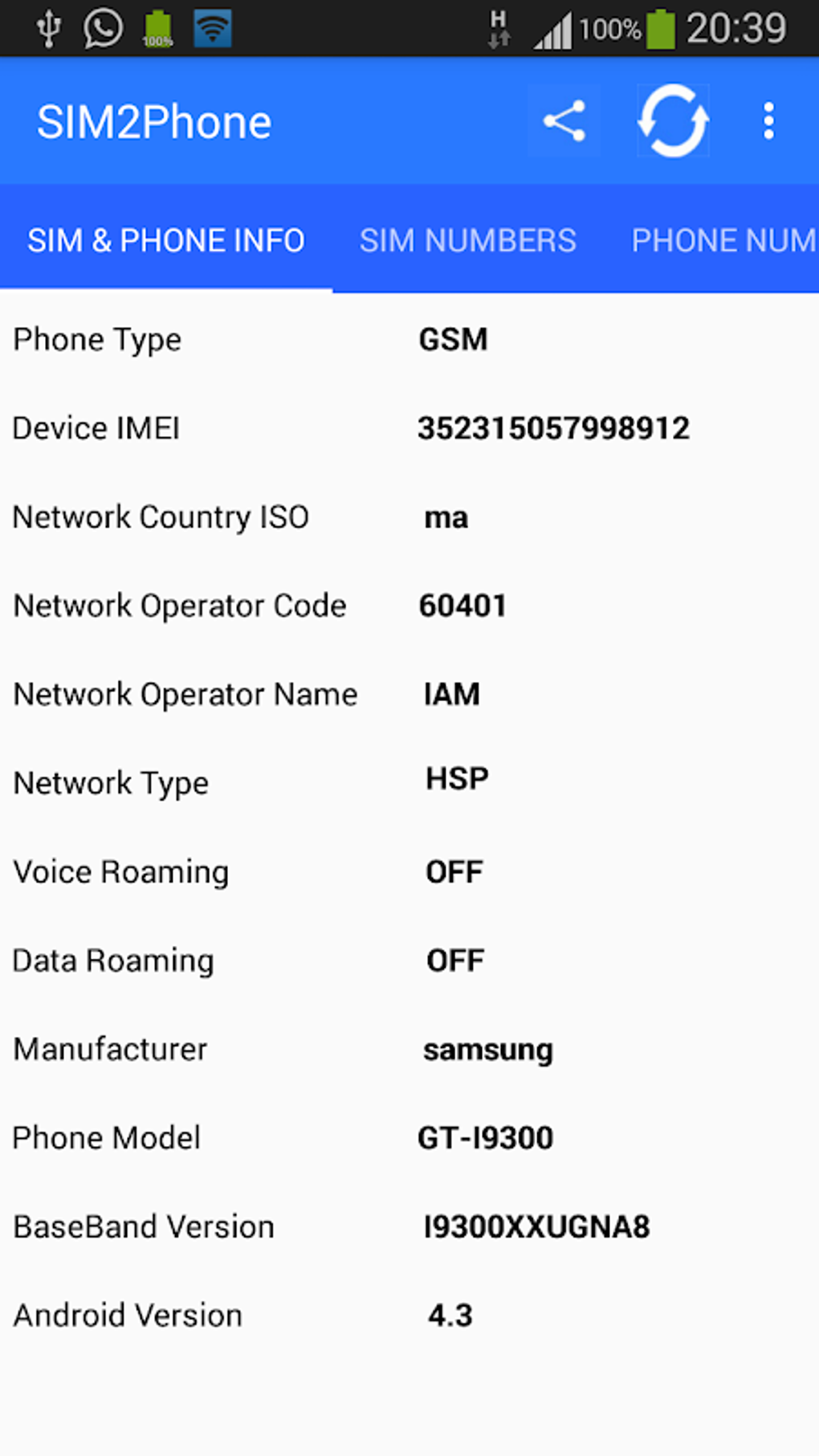Select the SIM & Phone Info tab
Viewport: 819px width, 1456px height.
(166, 240)
